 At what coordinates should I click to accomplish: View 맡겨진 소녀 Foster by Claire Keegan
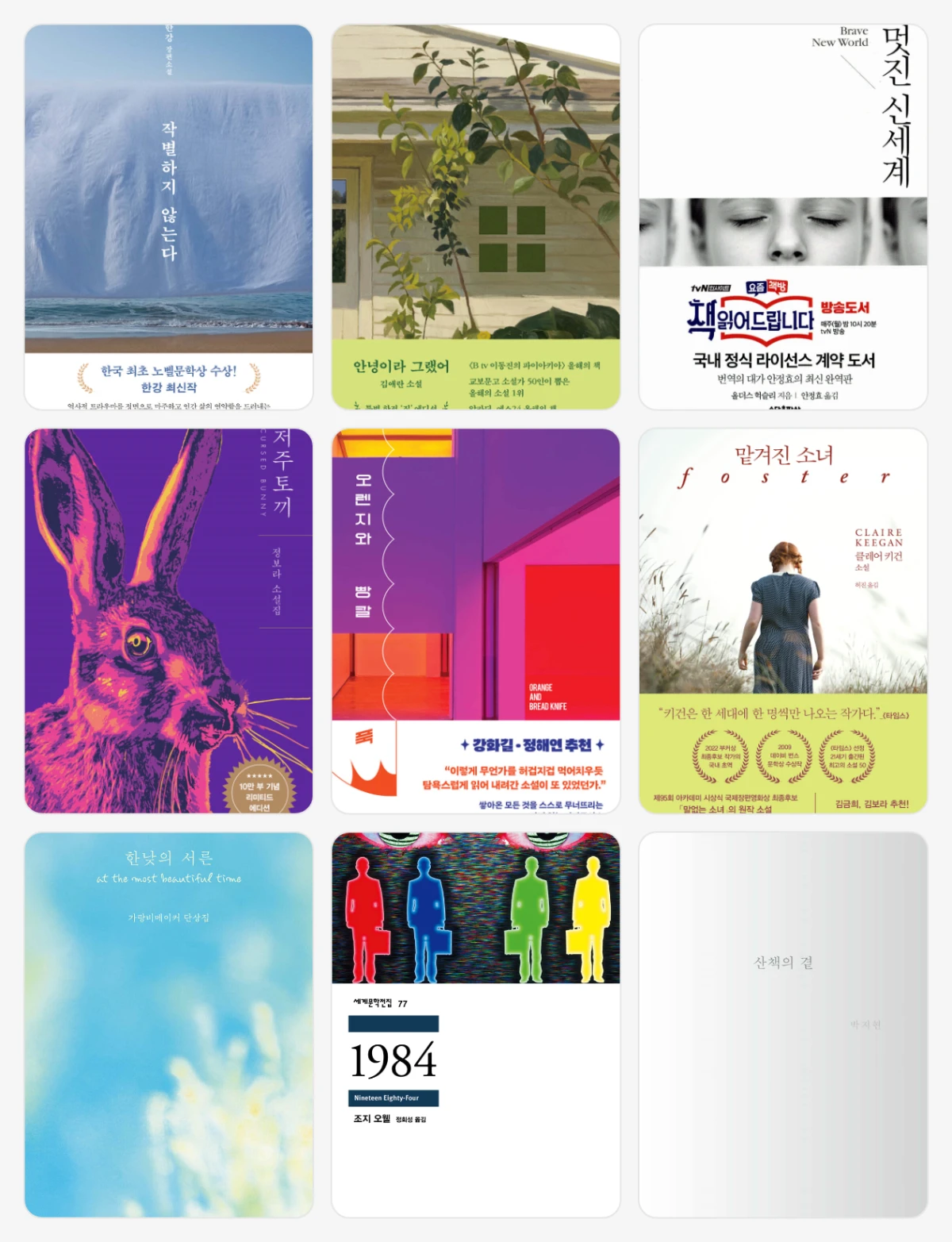783,621
